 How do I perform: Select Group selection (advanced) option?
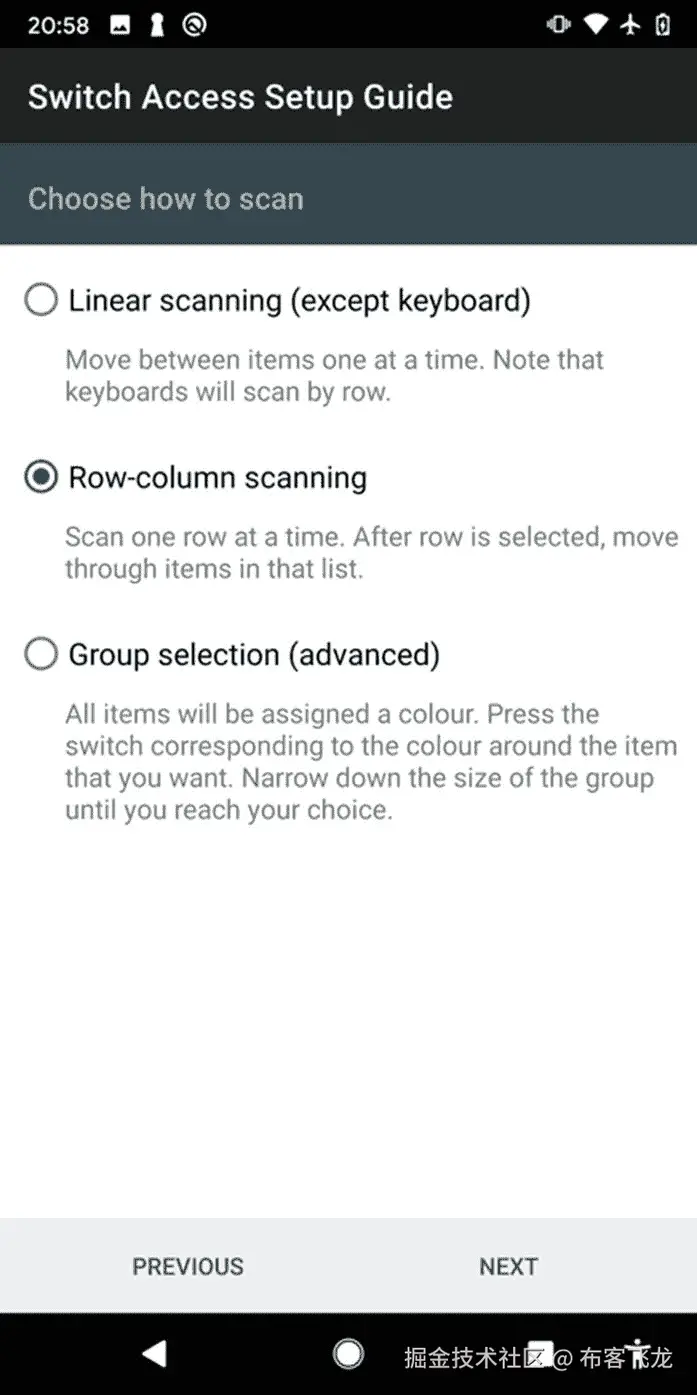pyautogui.click(x=41, y=655)
